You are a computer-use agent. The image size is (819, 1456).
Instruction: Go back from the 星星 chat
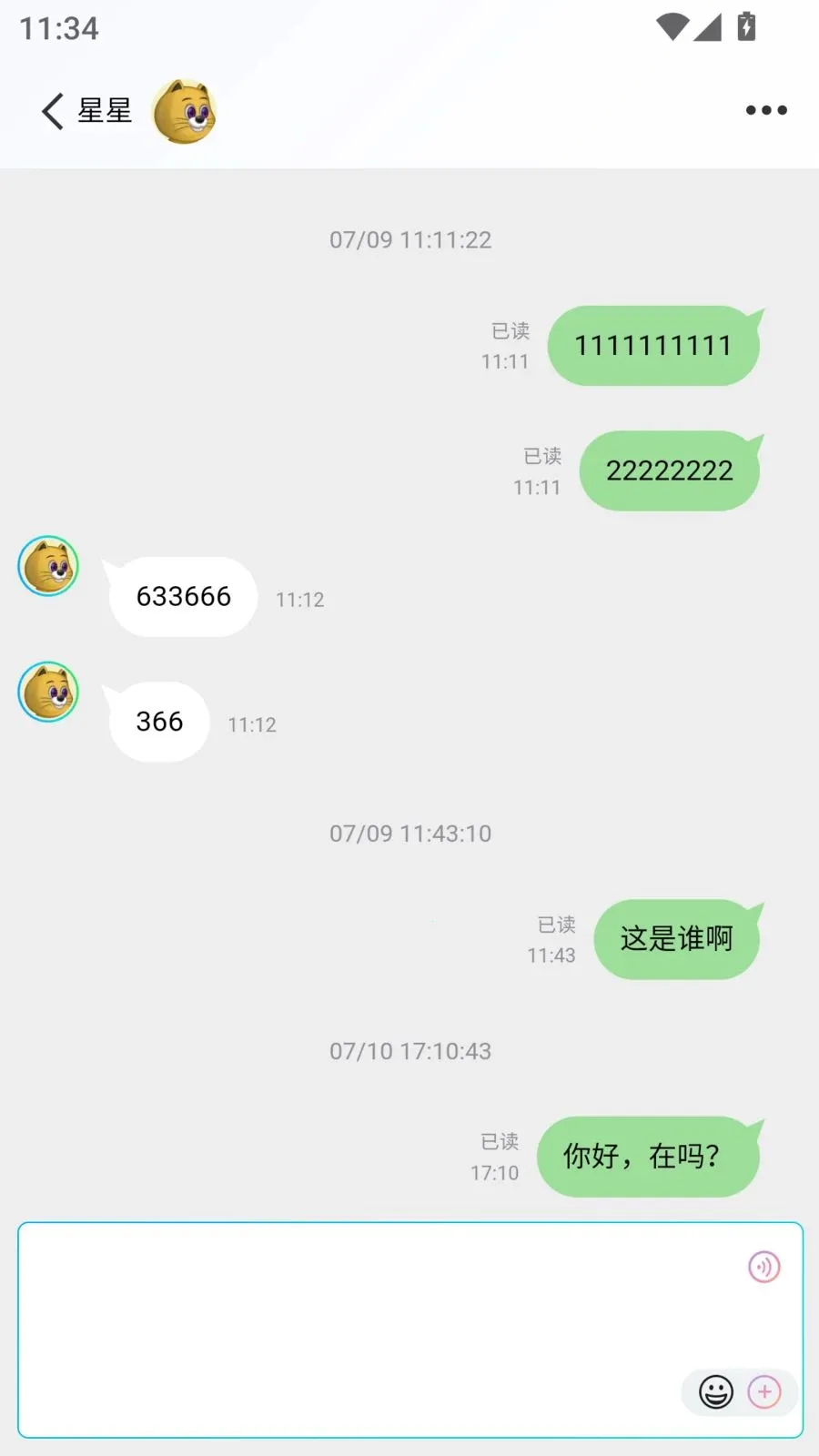point(53,111)
